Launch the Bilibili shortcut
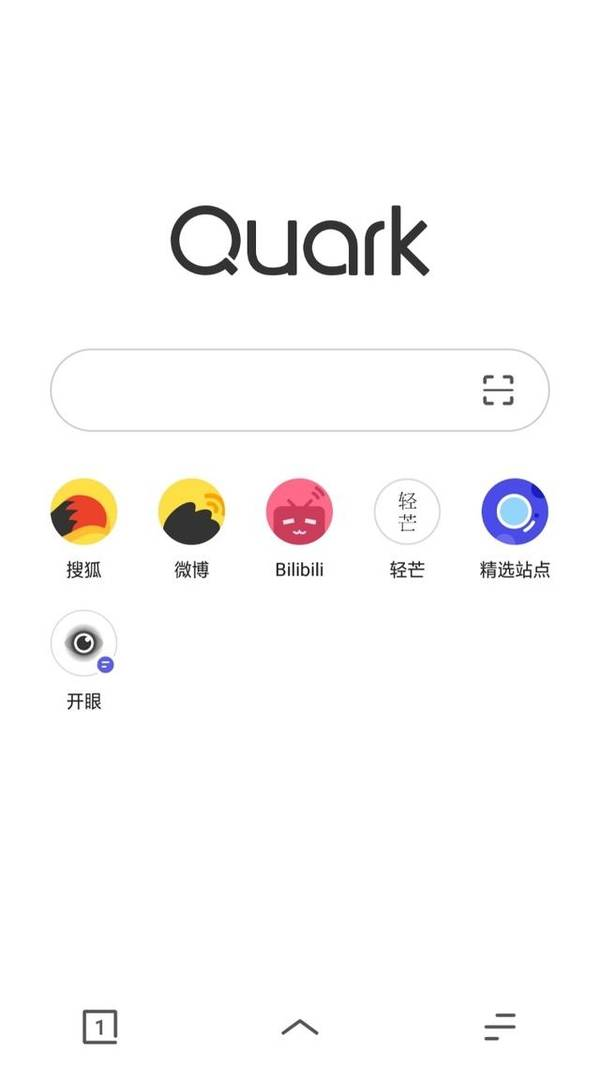Viewport: 600px width, 1065px height. point(299,512)
